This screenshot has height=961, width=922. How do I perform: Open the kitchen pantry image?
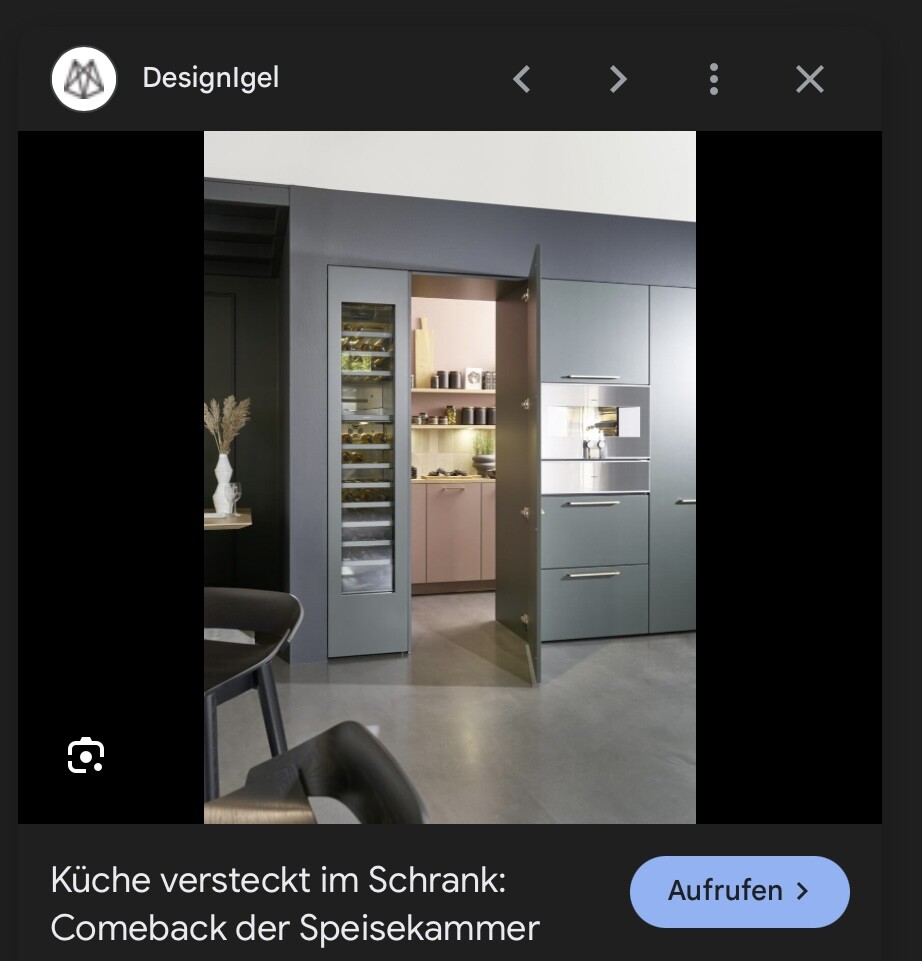click(x=450, y=477)
